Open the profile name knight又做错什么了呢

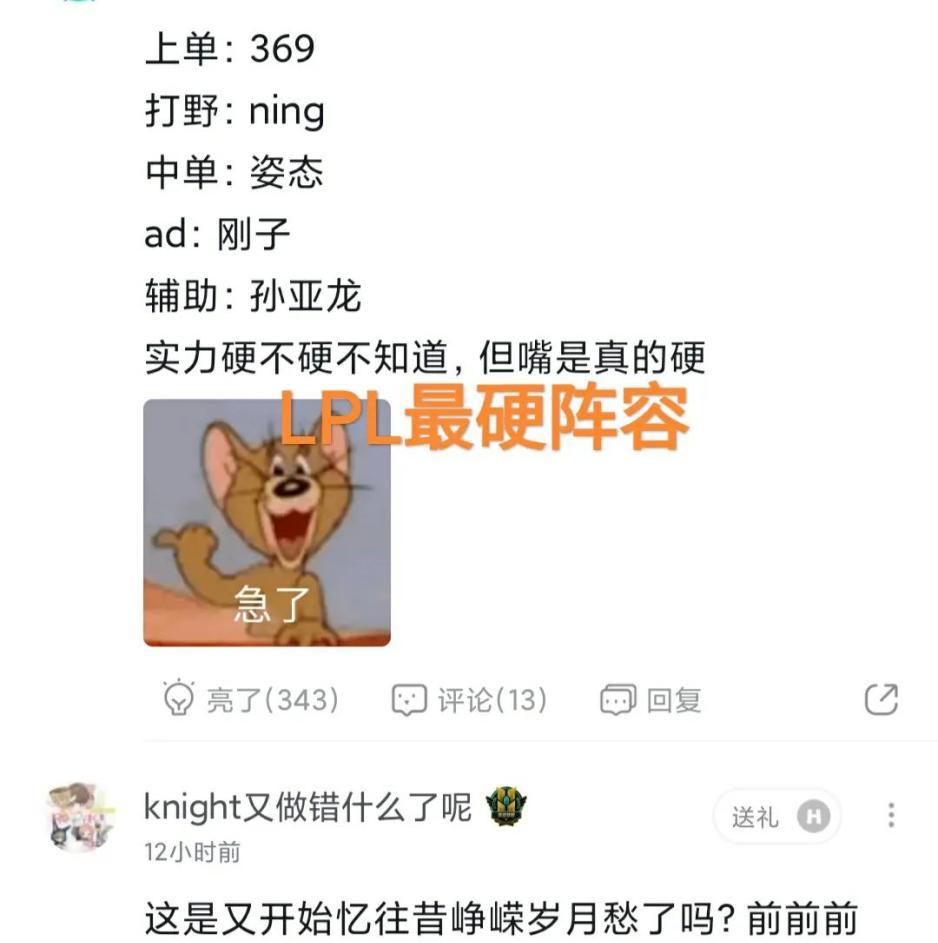pos(307,806)
